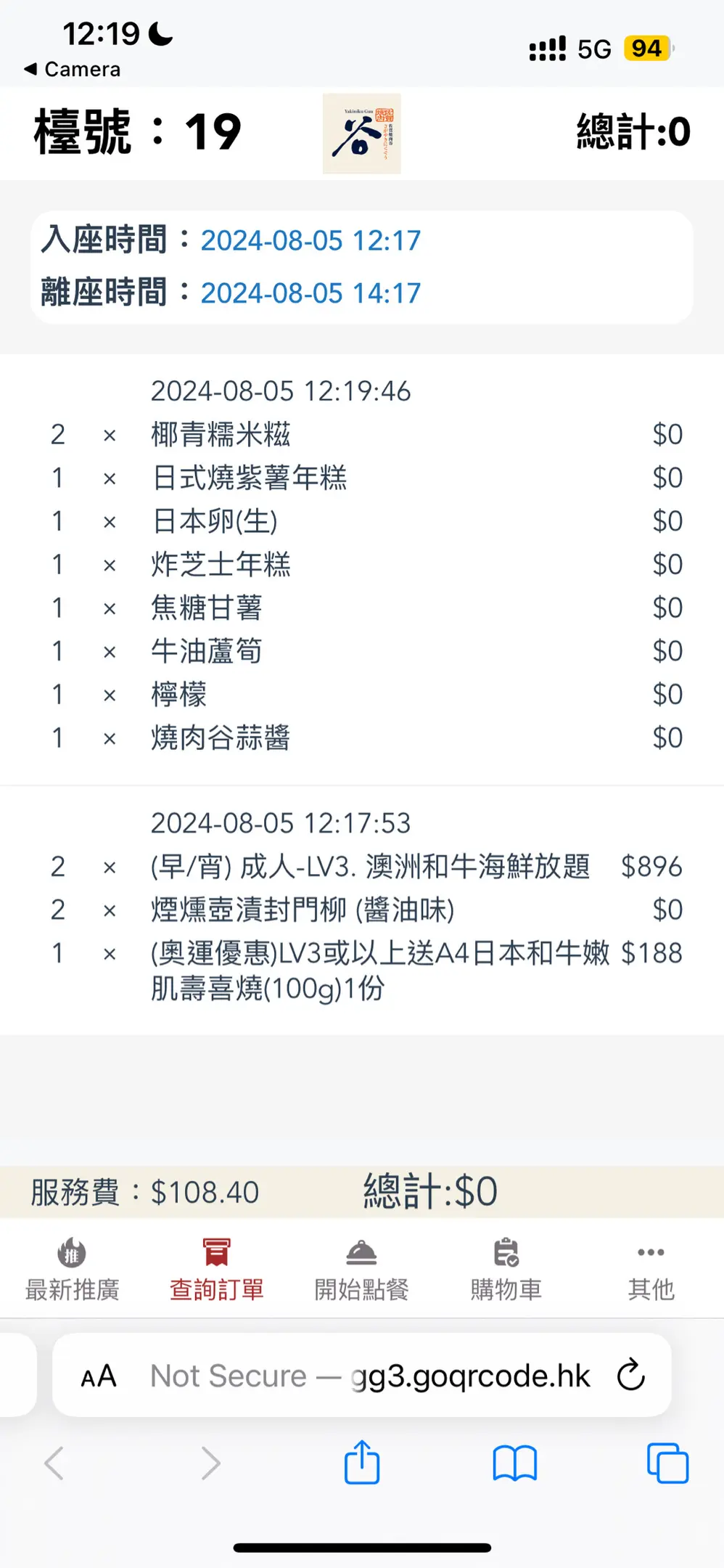Tap the AA page settings button
724x1568 pixels.
click(99, 1376)
